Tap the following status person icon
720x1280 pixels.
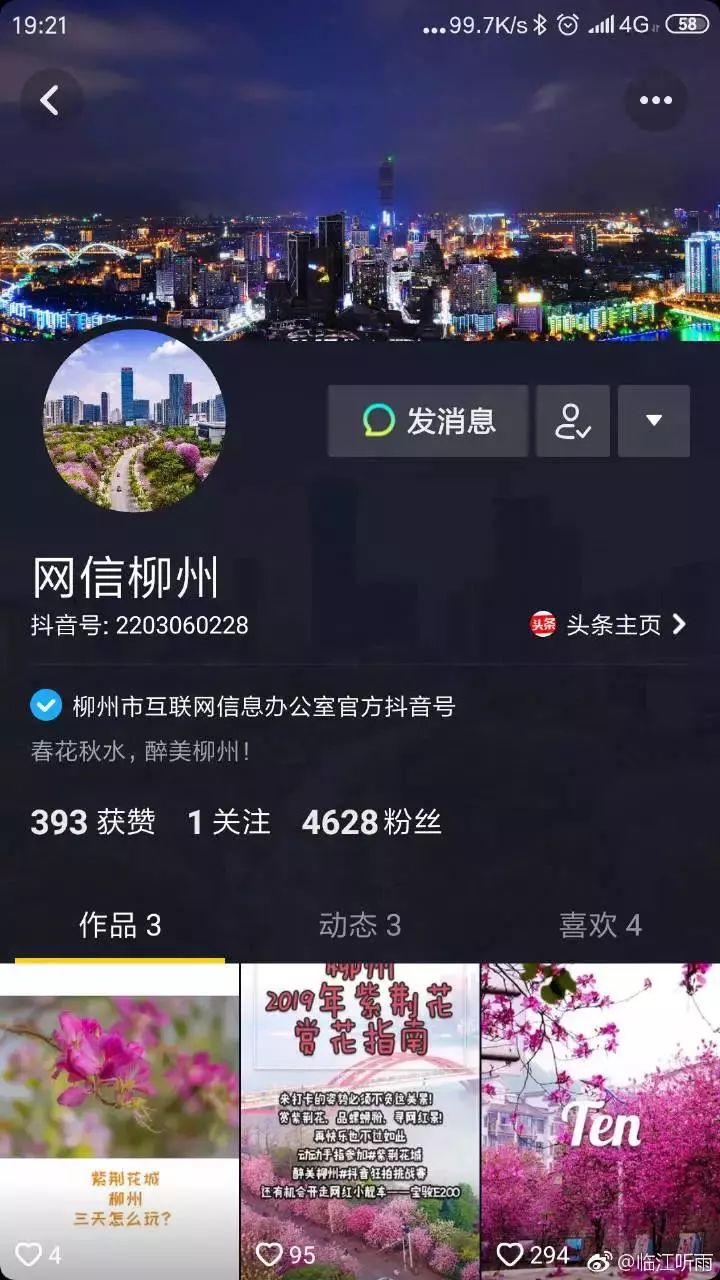click(x=573, y=421)
